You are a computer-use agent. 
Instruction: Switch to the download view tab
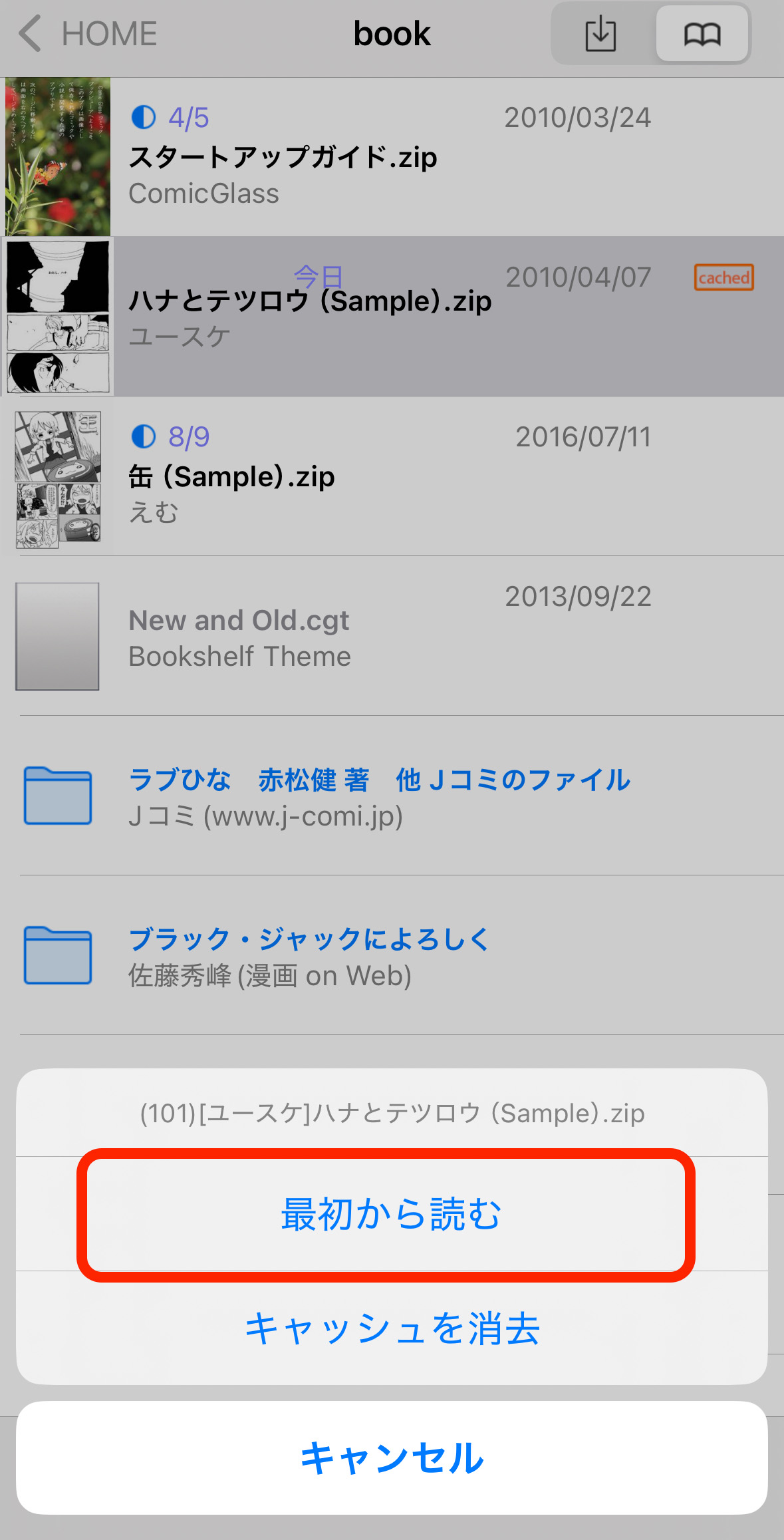click(600, 34)
